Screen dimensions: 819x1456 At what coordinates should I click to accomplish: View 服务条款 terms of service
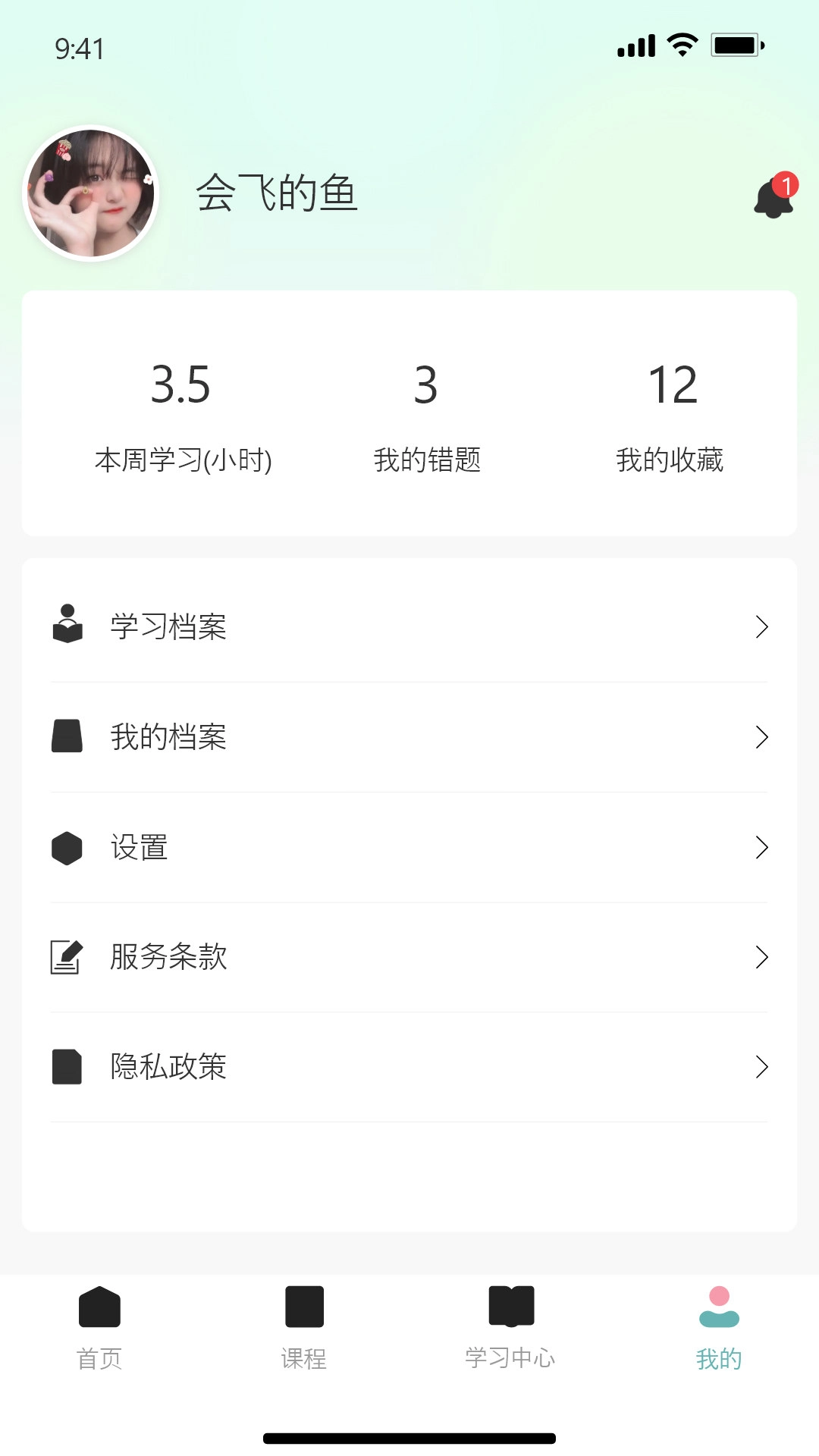(x=409, y=957)
